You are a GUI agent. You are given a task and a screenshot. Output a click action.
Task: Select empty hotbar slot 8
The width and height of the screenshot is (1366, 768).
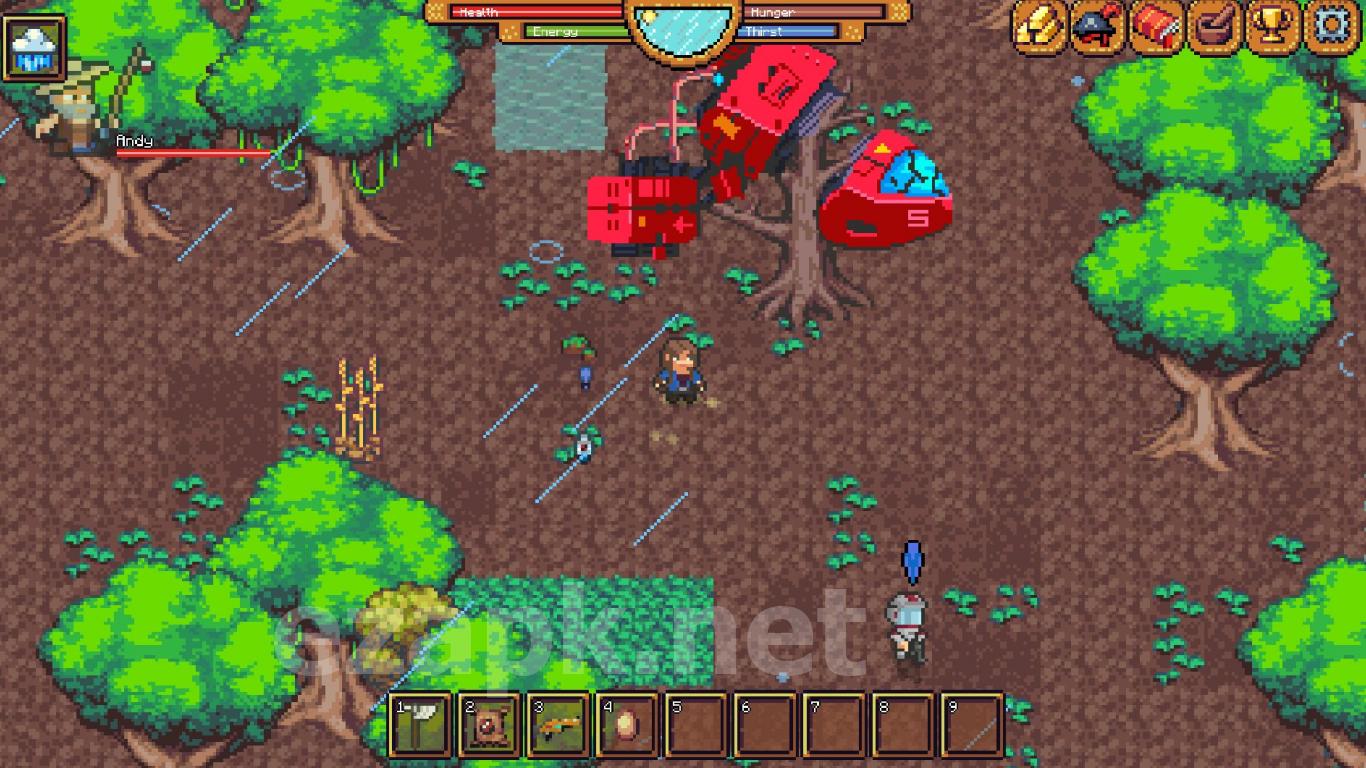pyautogui.click(x=903, y=724)
